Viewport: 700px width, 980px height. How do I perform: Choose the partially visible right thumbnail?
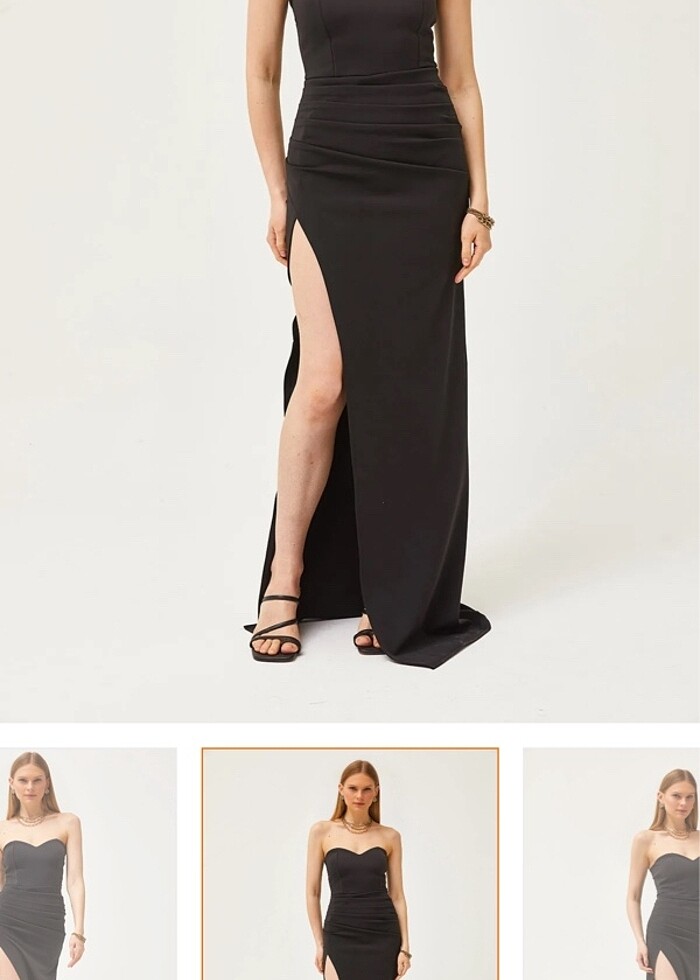612,864
